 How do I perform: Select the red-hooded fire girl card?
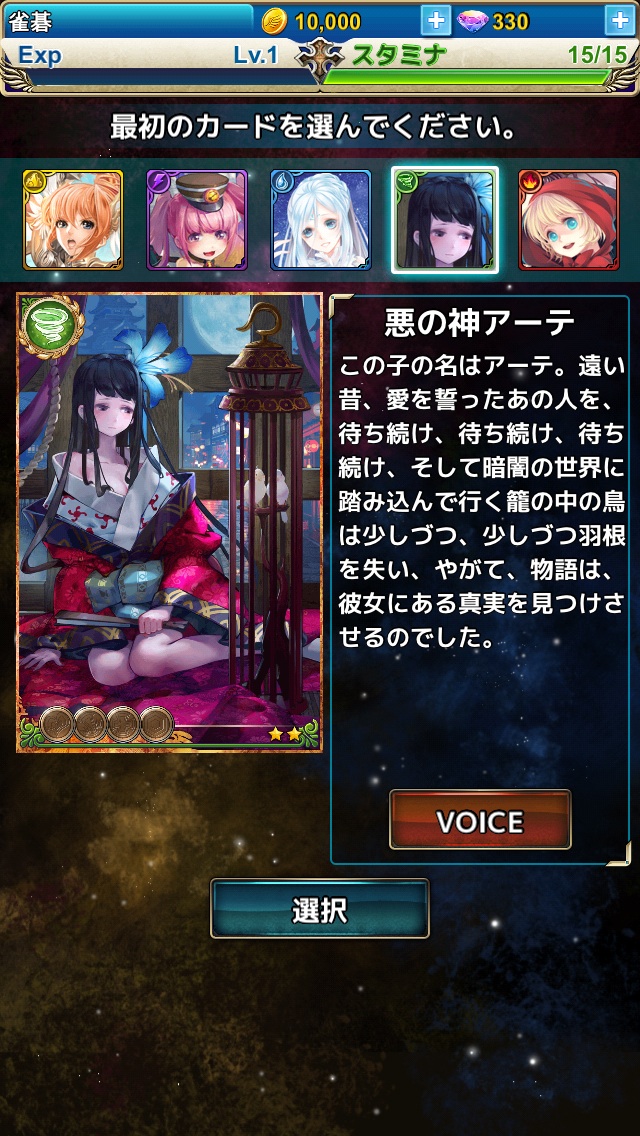(x=568, y=220)
